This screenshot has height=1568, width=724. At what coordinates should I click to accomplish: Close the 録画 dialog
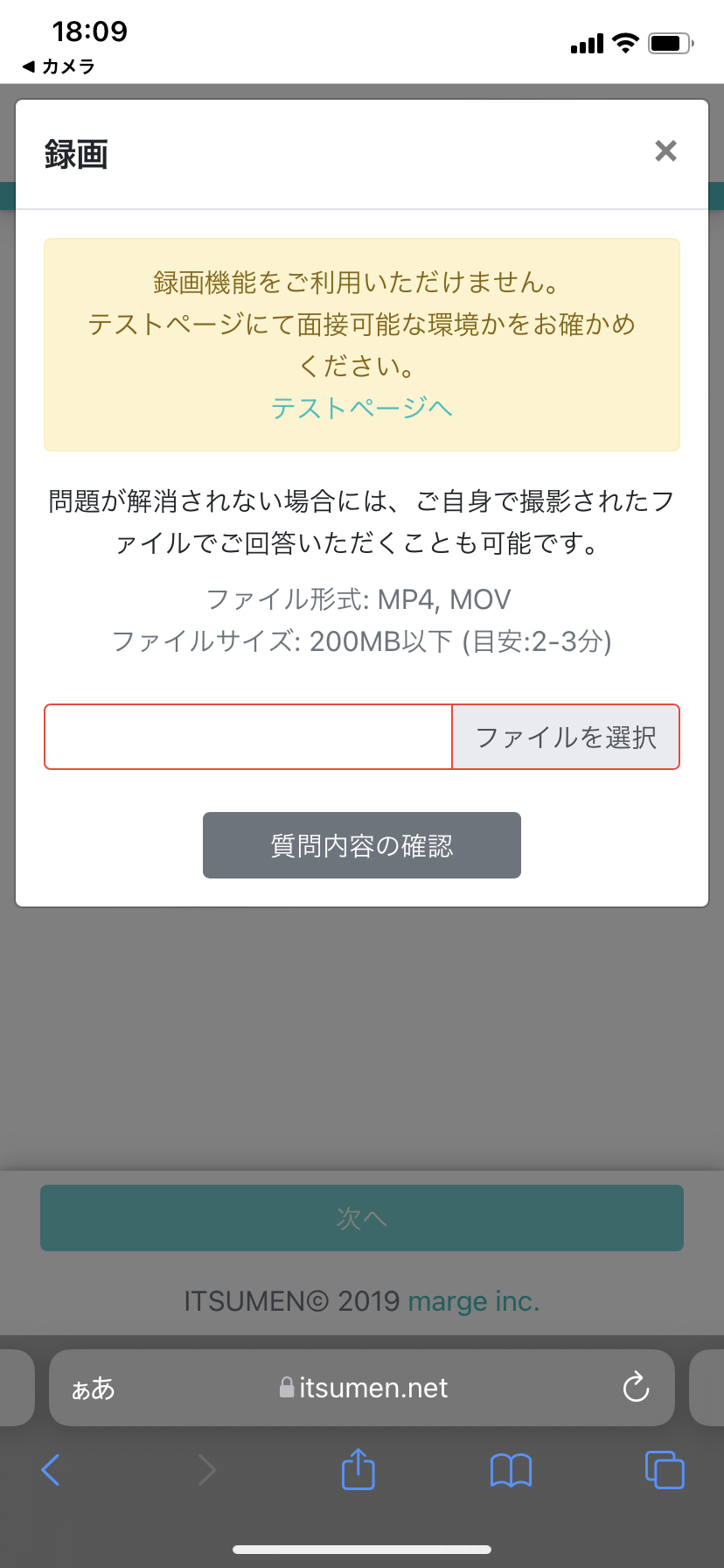(x=665, y=151)
